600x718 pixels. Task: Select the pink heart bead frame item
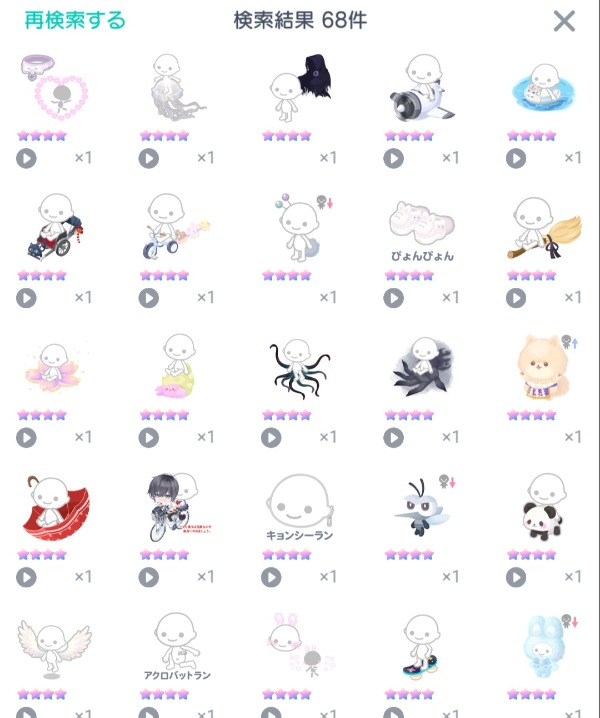pyautogui.click(x=51, y=92)
